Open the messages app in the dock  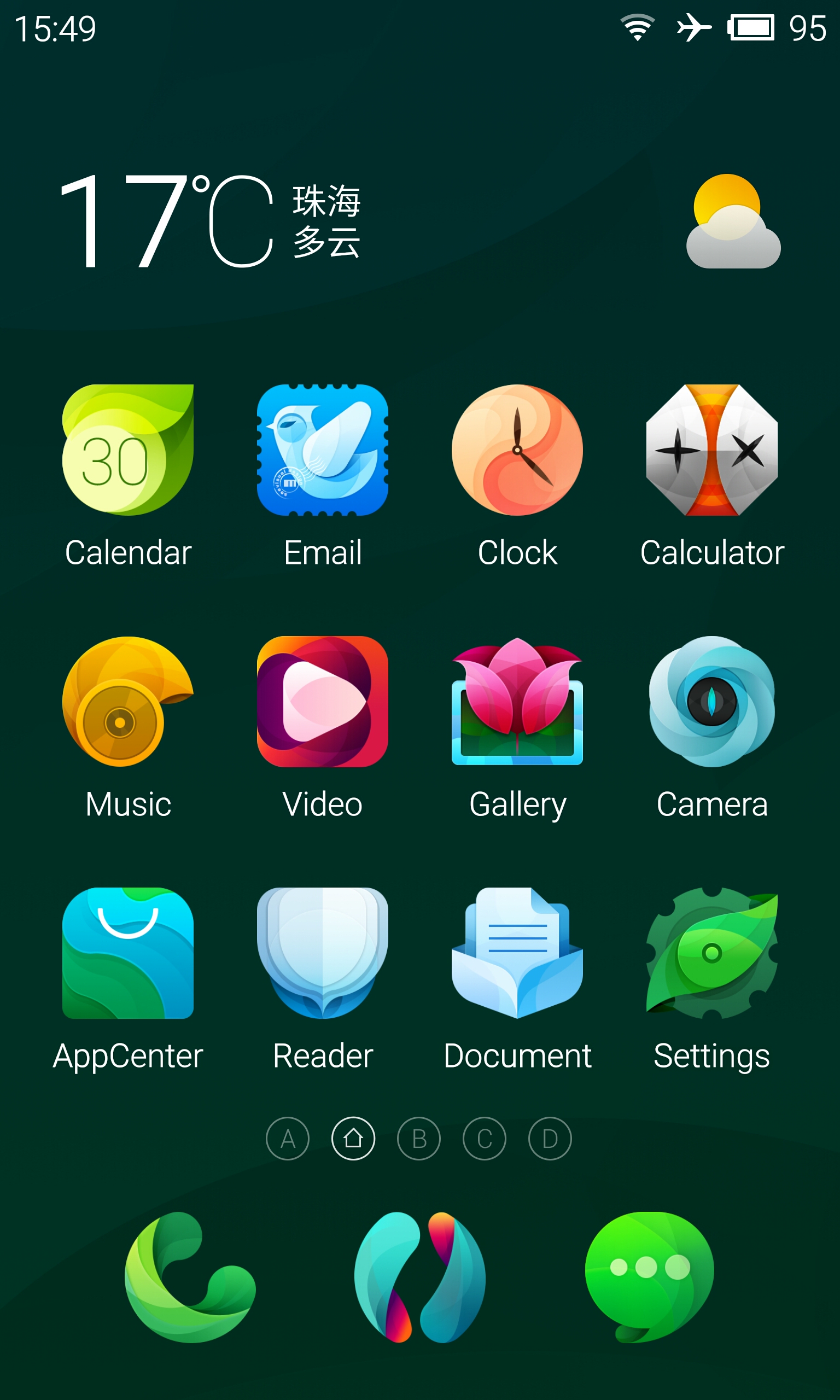coord(649,1277)
